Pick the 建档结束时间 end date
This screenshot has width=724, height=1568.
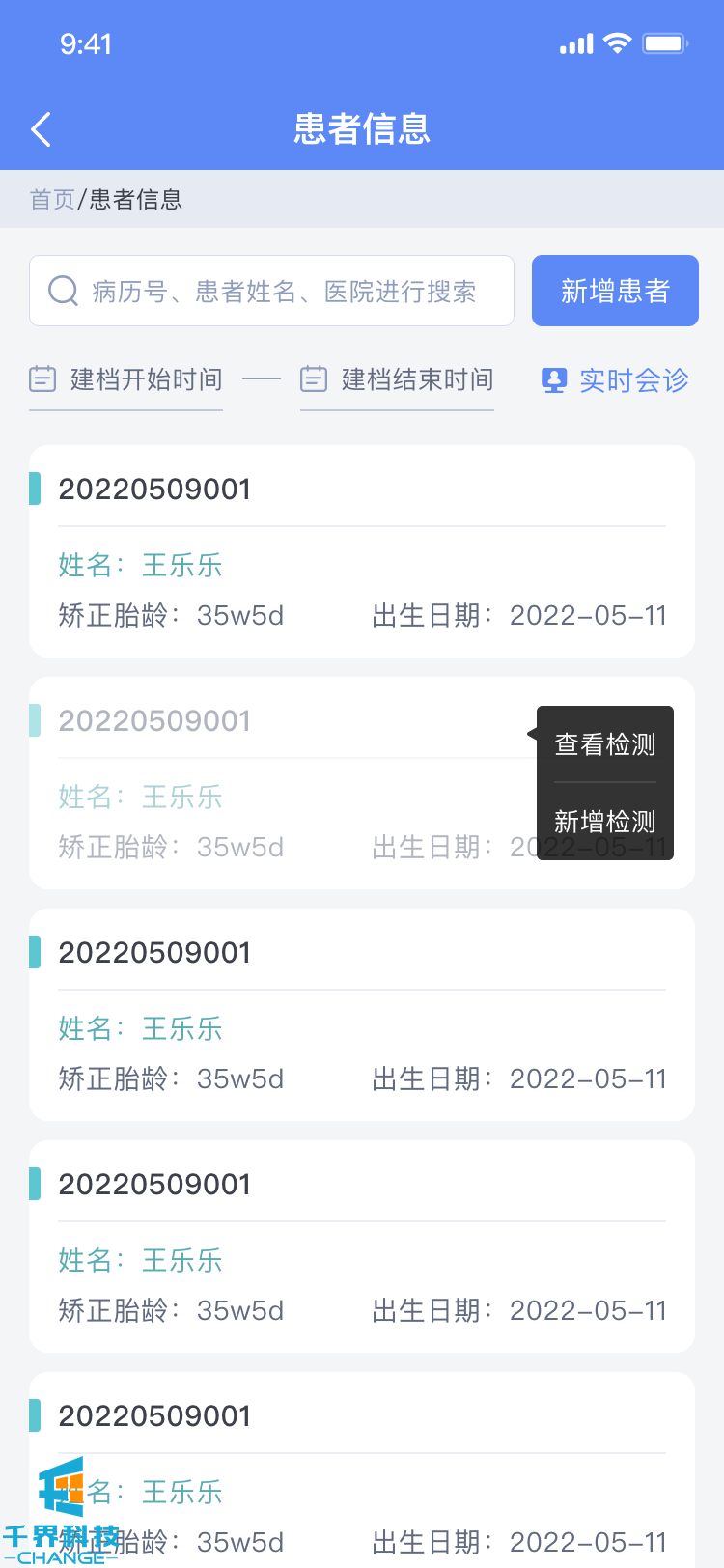coord(398,379)
